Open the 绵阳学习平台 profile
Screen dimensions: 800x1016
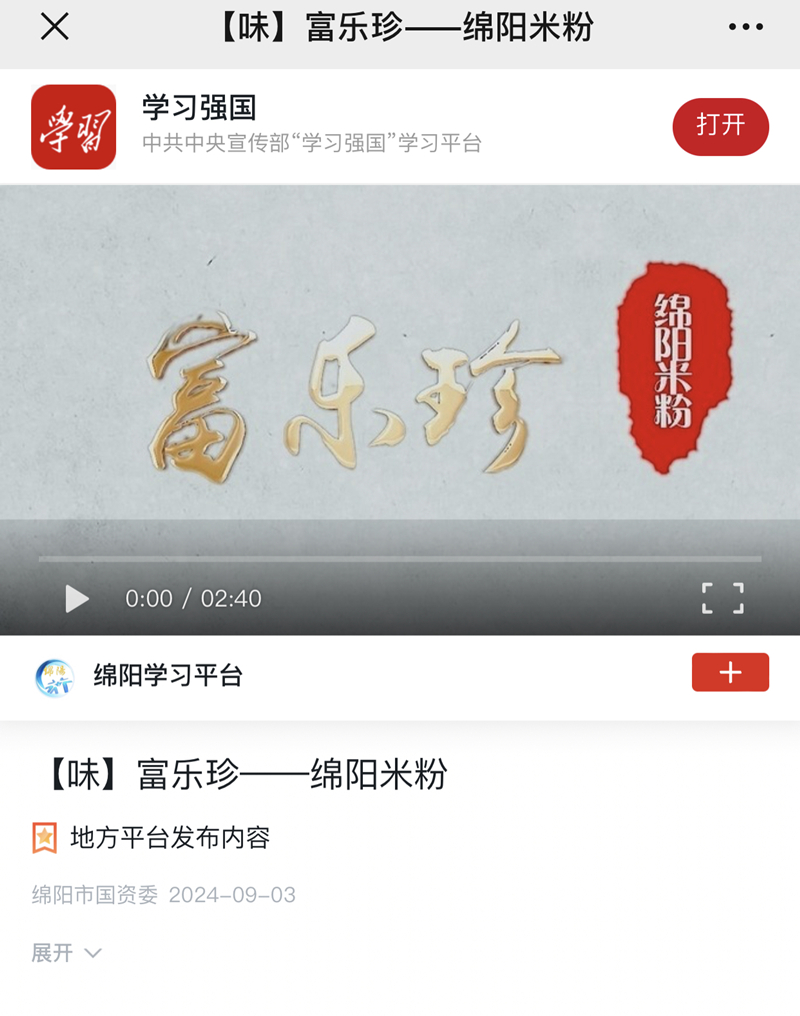click(168, 676)
